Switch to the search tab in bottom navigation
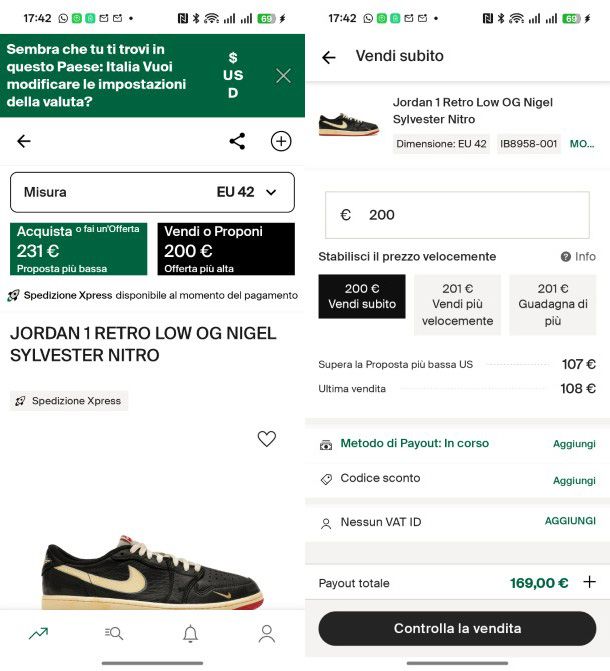Viewport: 610px width, 671px height. 114,633
